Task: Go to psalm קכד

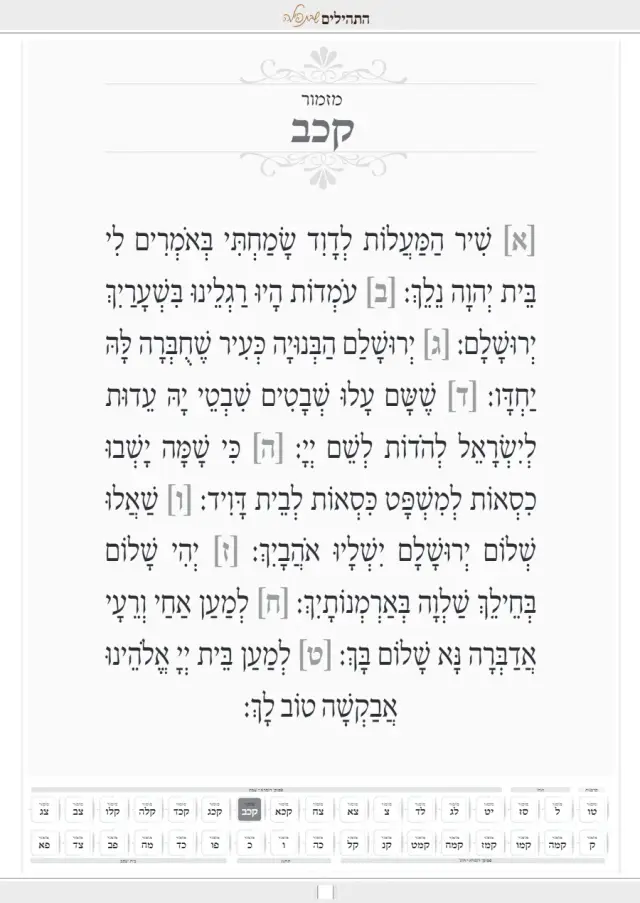Action: coord(180,809)
